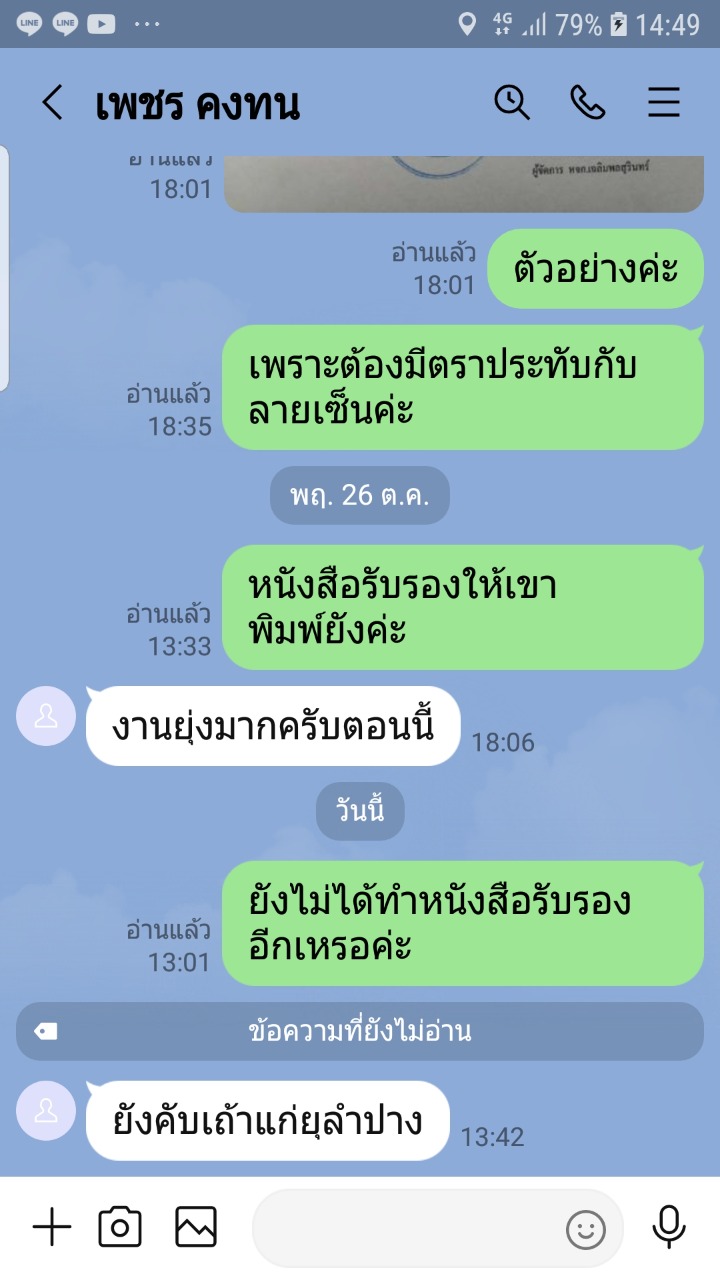Viewport: 720px width, 1280px height.
Task: View the profile from the avatar beside งานยุ่งมากครับตอนนี้
Action: [x=46, y=716]
